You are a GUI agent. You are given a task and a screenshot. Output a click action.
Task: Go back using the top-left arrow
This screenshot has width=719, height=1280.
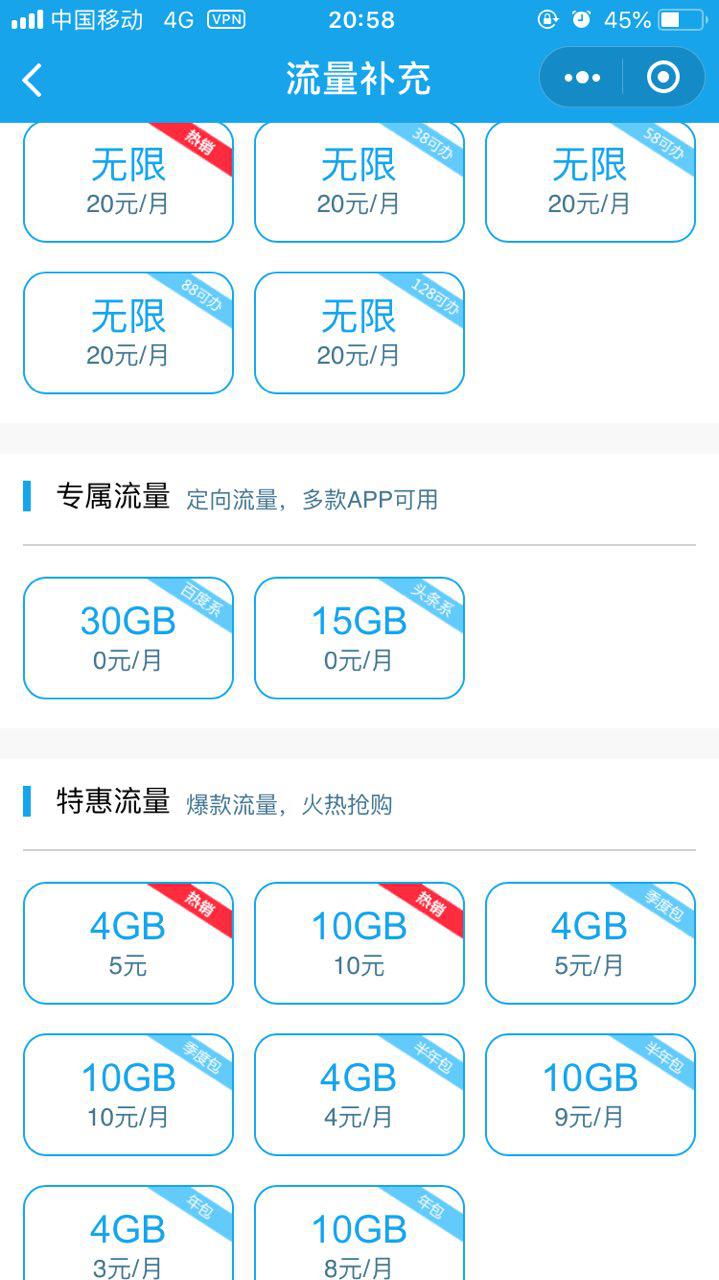(33, 80)
